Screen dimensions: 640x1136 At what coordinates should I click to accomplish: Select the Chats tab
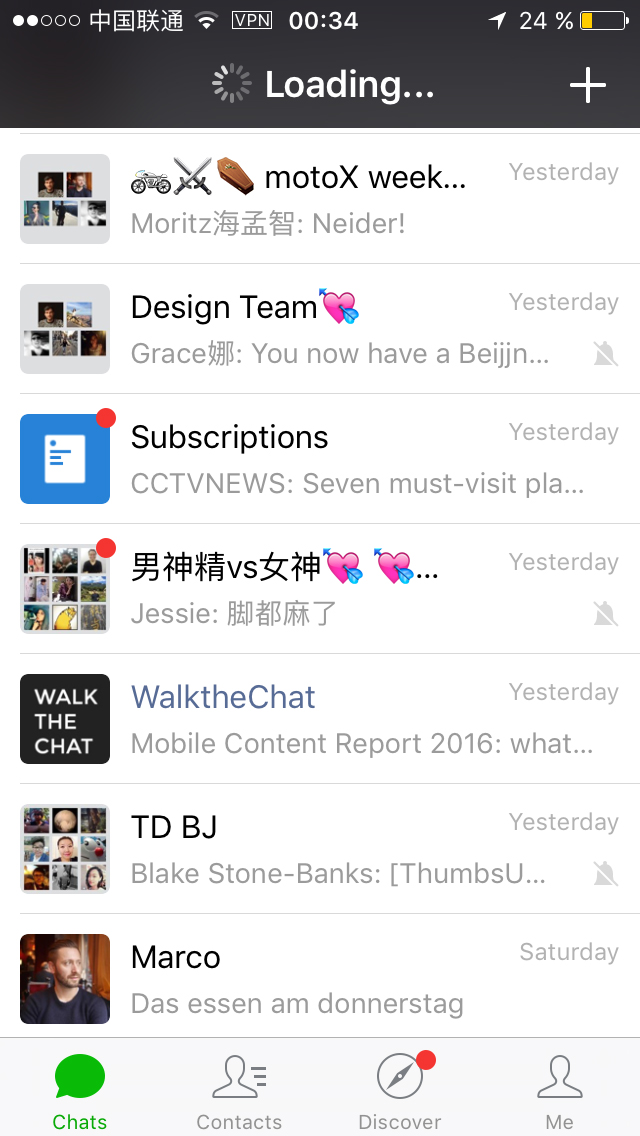80,1090
